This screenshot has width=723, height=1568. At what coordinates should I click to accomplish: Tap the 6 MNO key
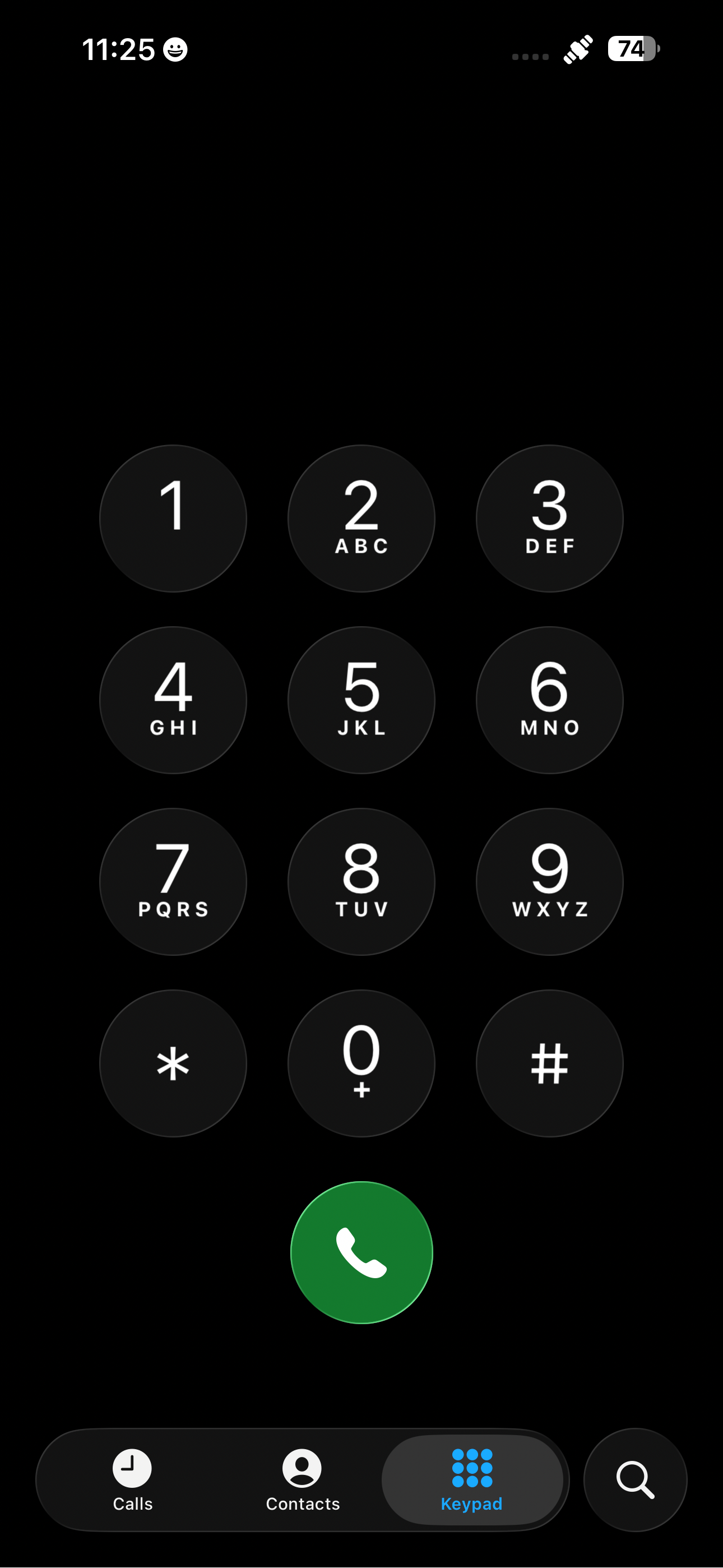point(550,700)
